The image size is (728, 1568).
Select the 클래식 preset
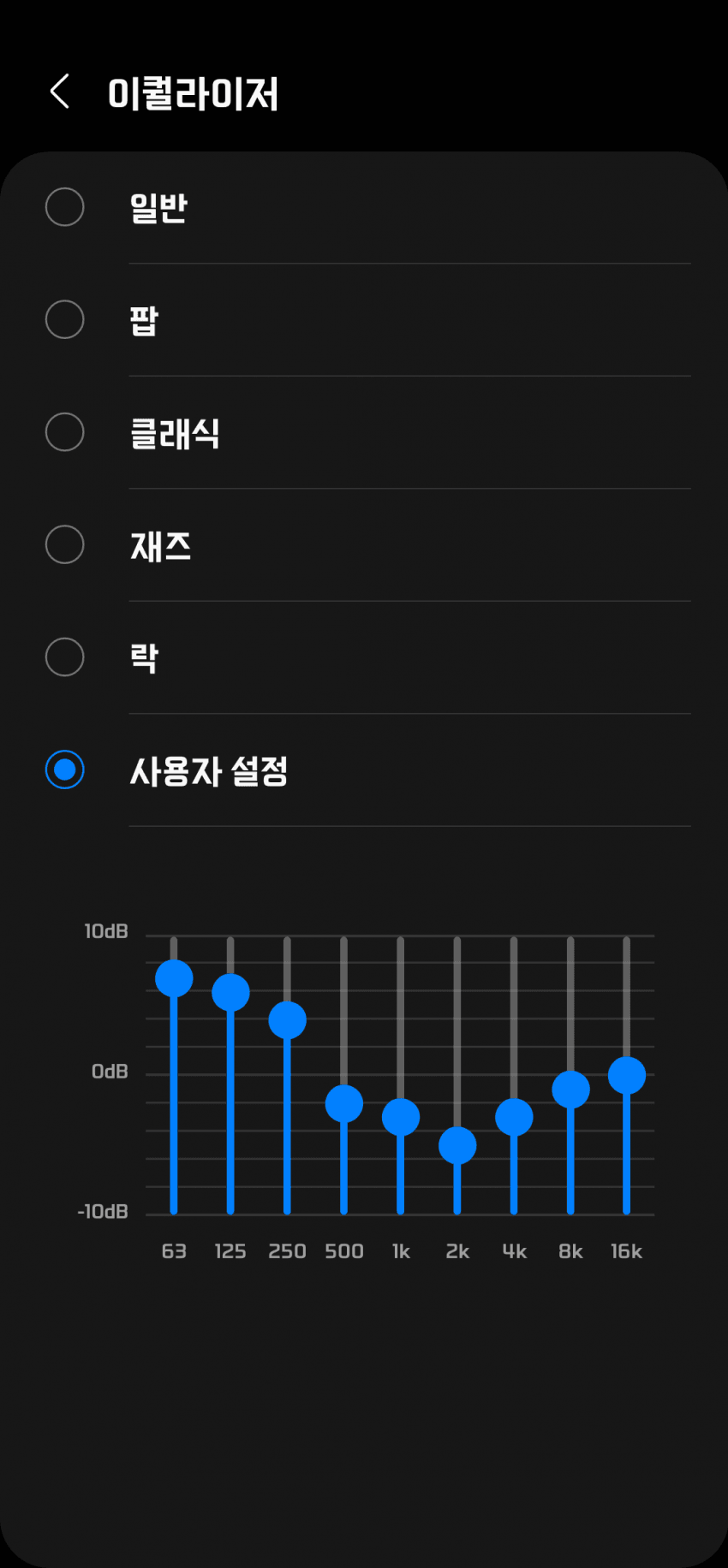[x=364, y=432]
